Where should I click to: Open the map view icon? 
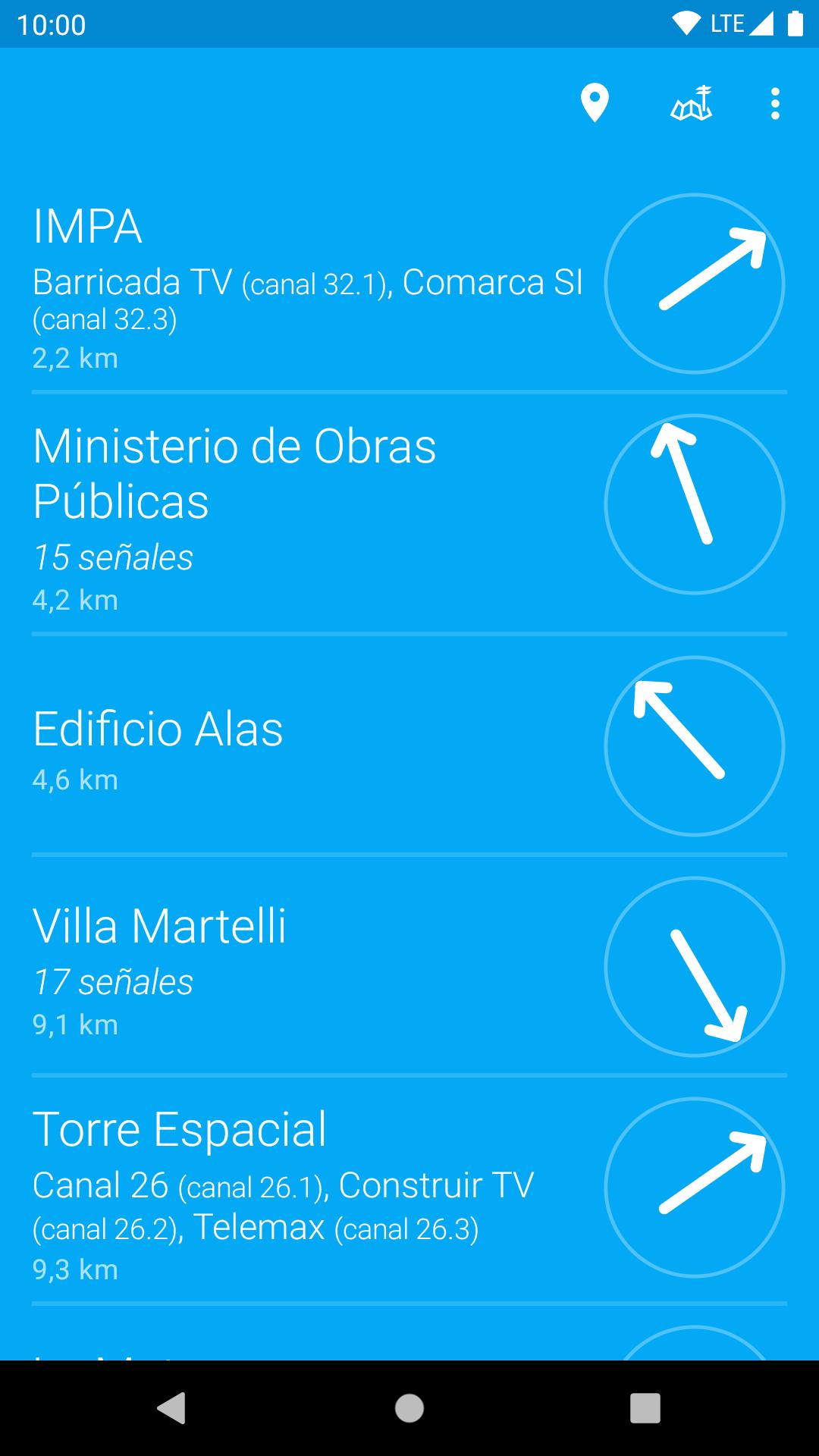tap(691, 104)
